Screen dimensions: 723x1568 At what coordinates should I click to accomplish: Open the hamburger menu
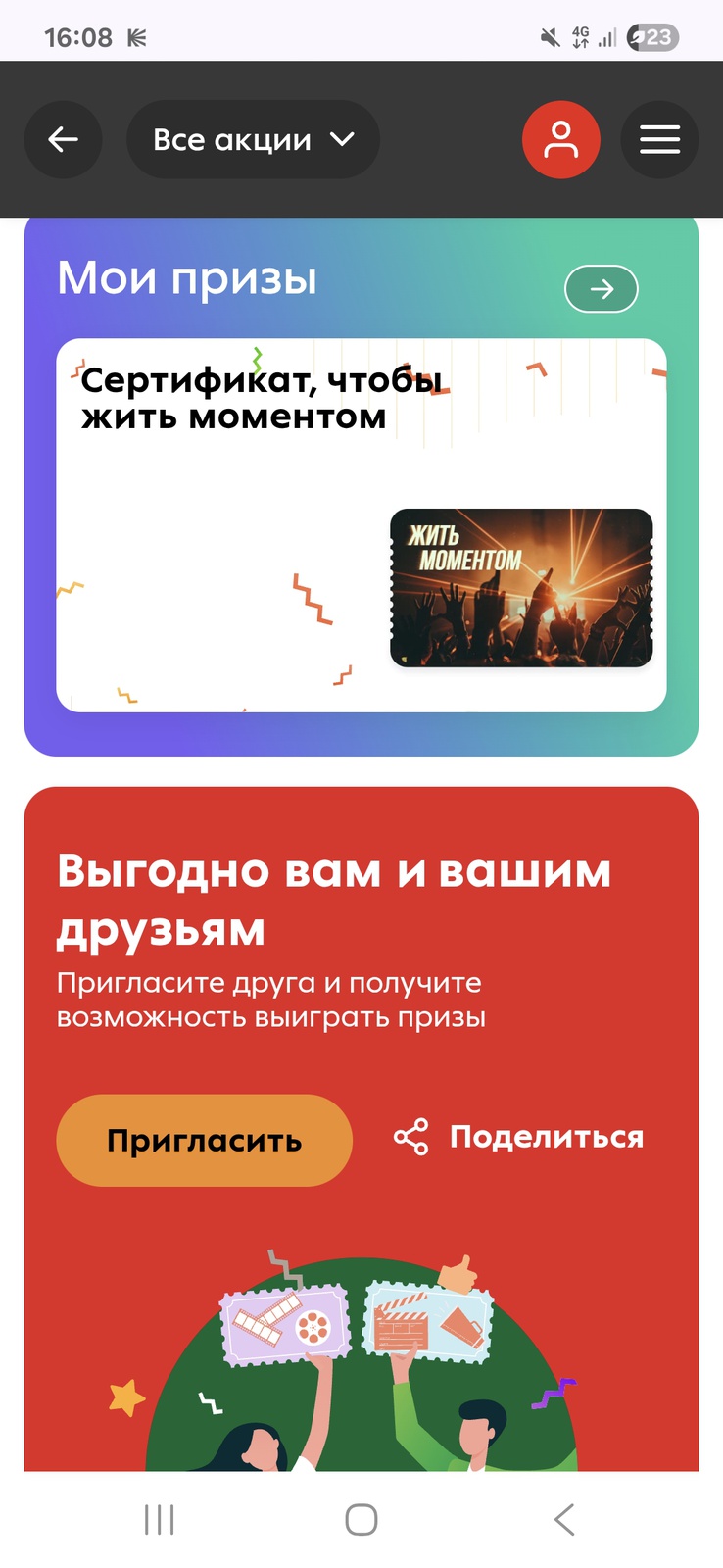point(659,139)
